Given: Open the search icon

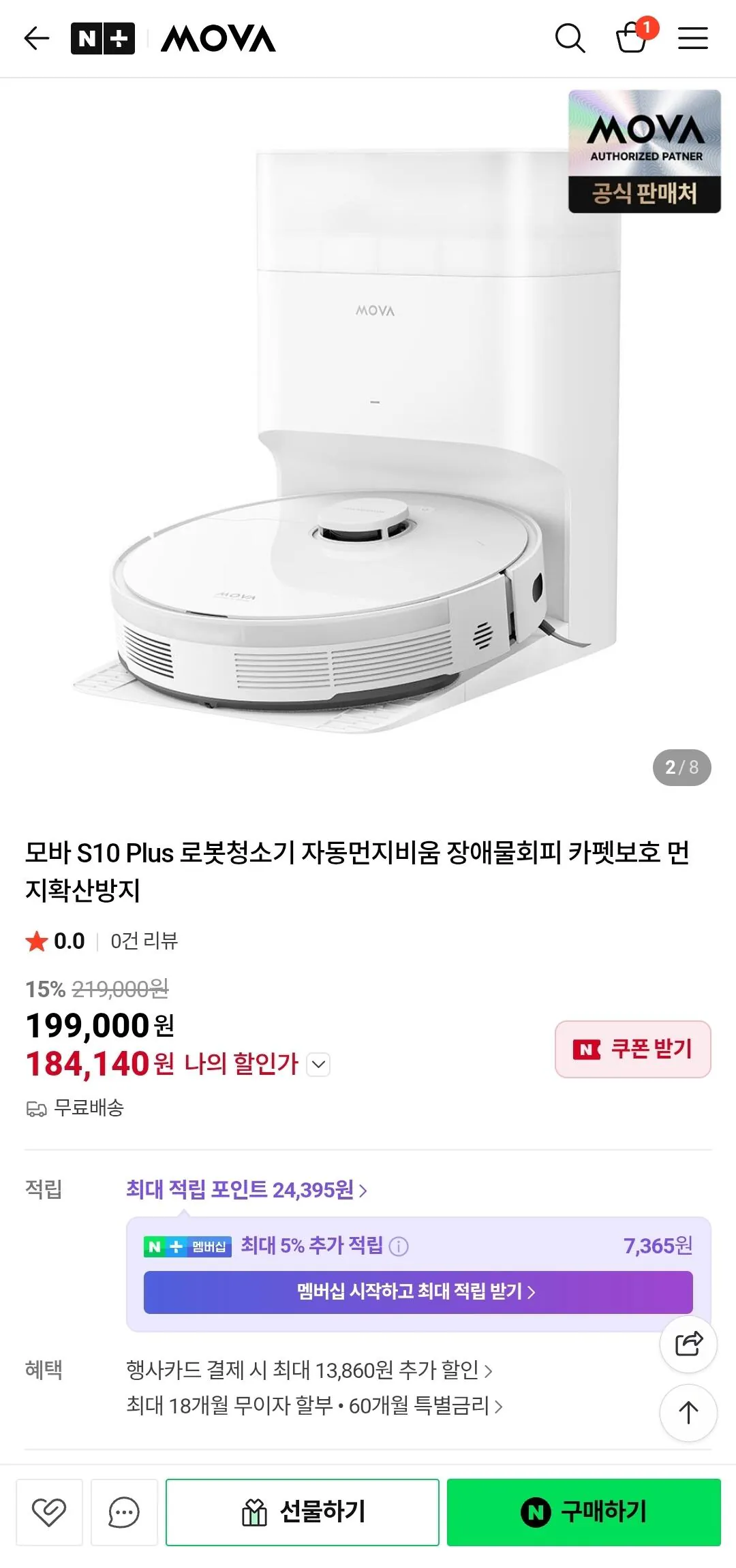Looking at the screenshot, I should 571,39.
